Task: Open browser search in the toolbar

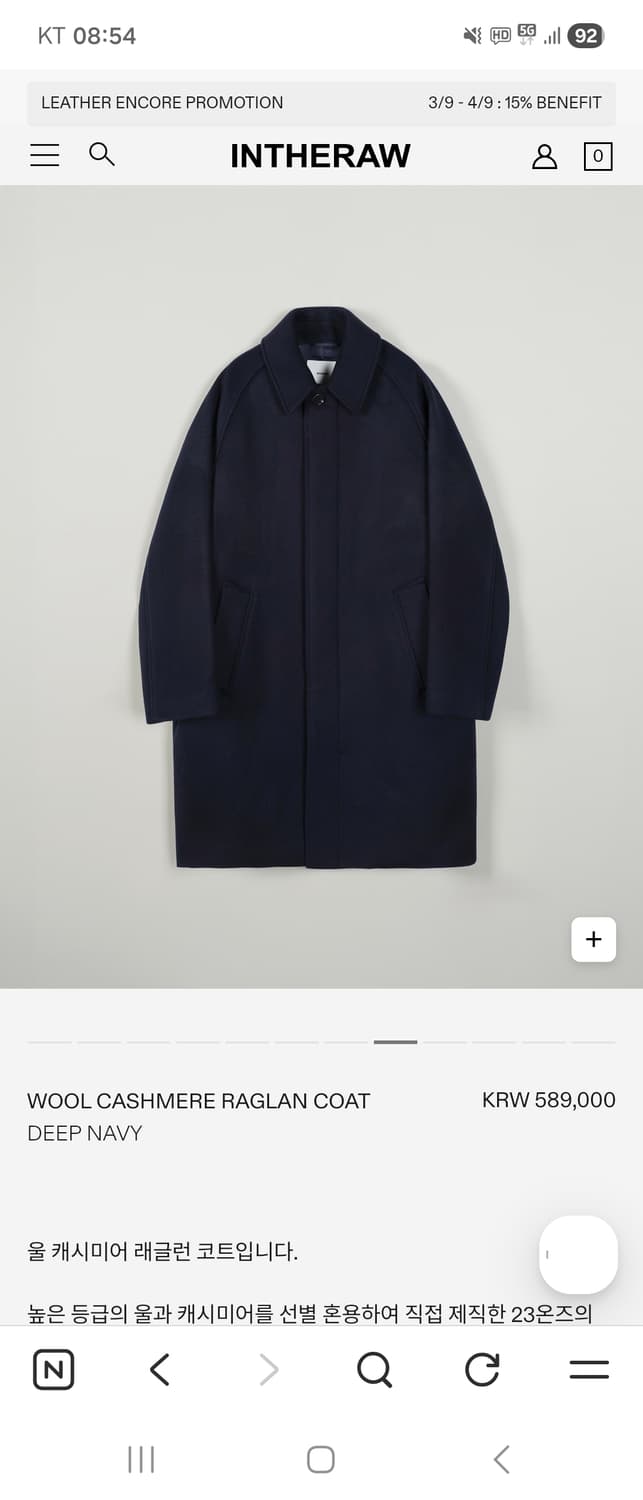Action: tap(374, 1369)
